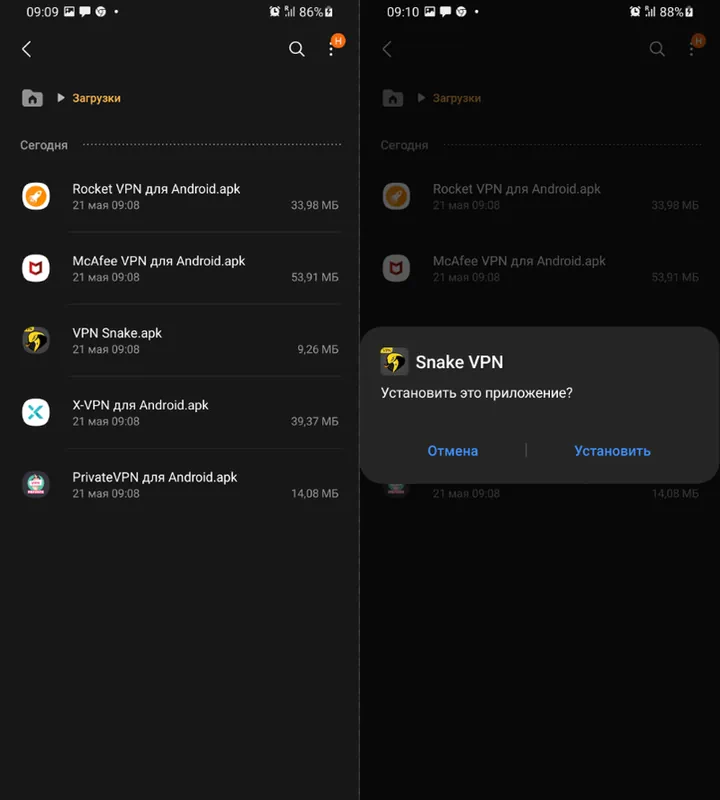Screen dimensions: 720x800
Task: Tap the PrivateVPN file icon
Action: click(x=36, y=484)
